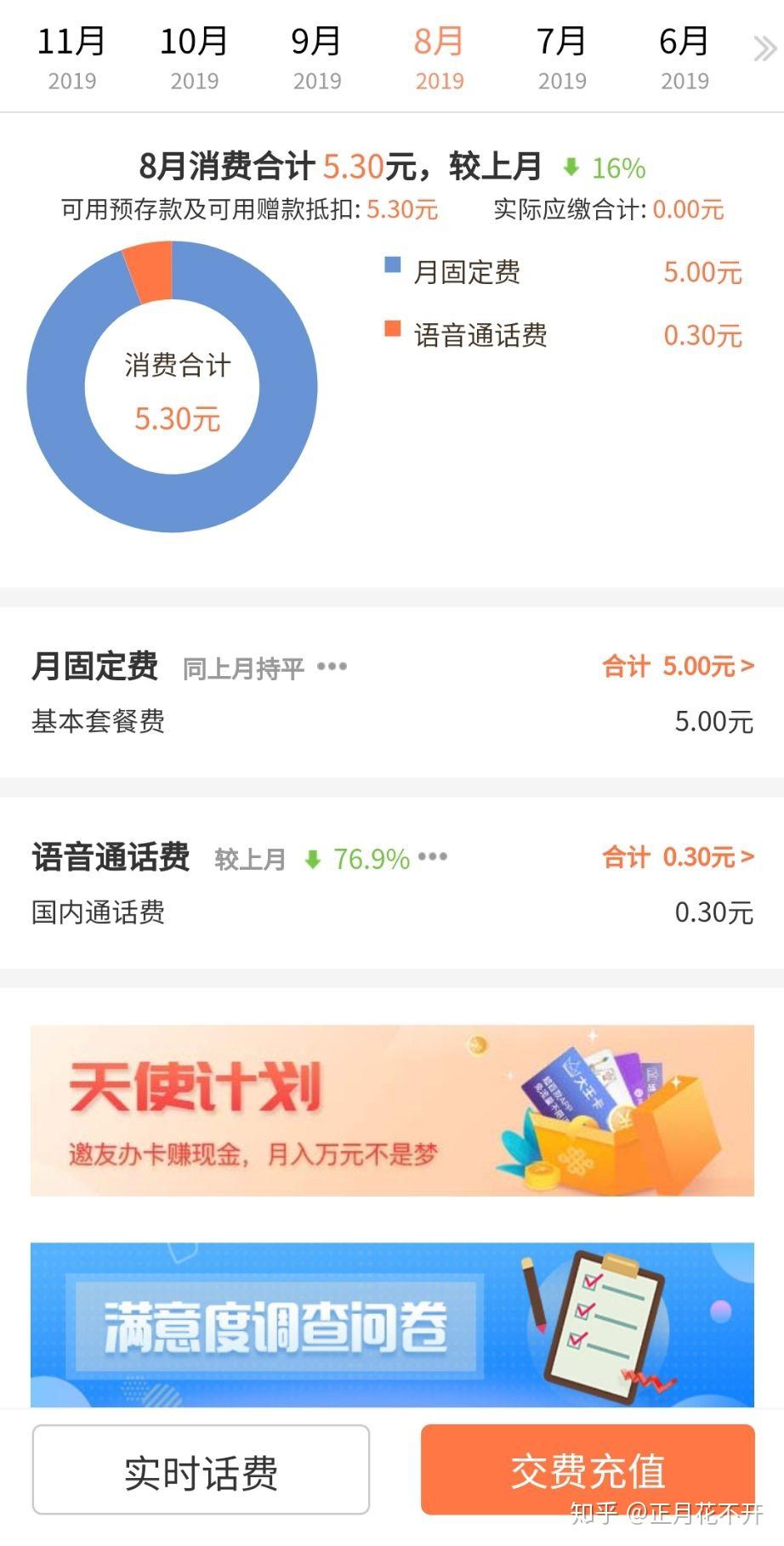784x1546 pixels.
Task: Click the blue 月固定费 legend square
Action: [393, 265]
